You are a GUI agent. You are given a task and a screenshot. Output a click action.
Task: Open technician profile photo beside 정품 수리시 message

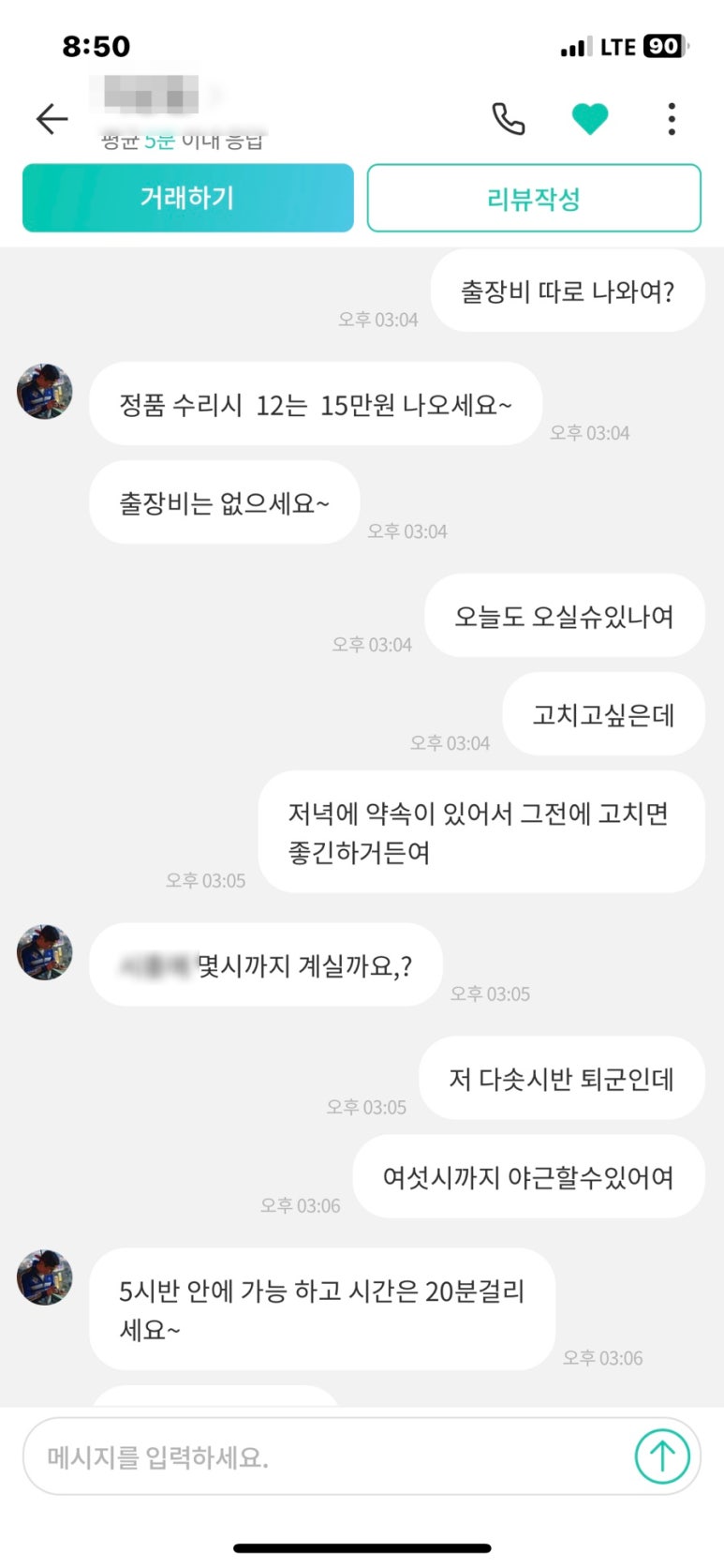pos(45,392)
